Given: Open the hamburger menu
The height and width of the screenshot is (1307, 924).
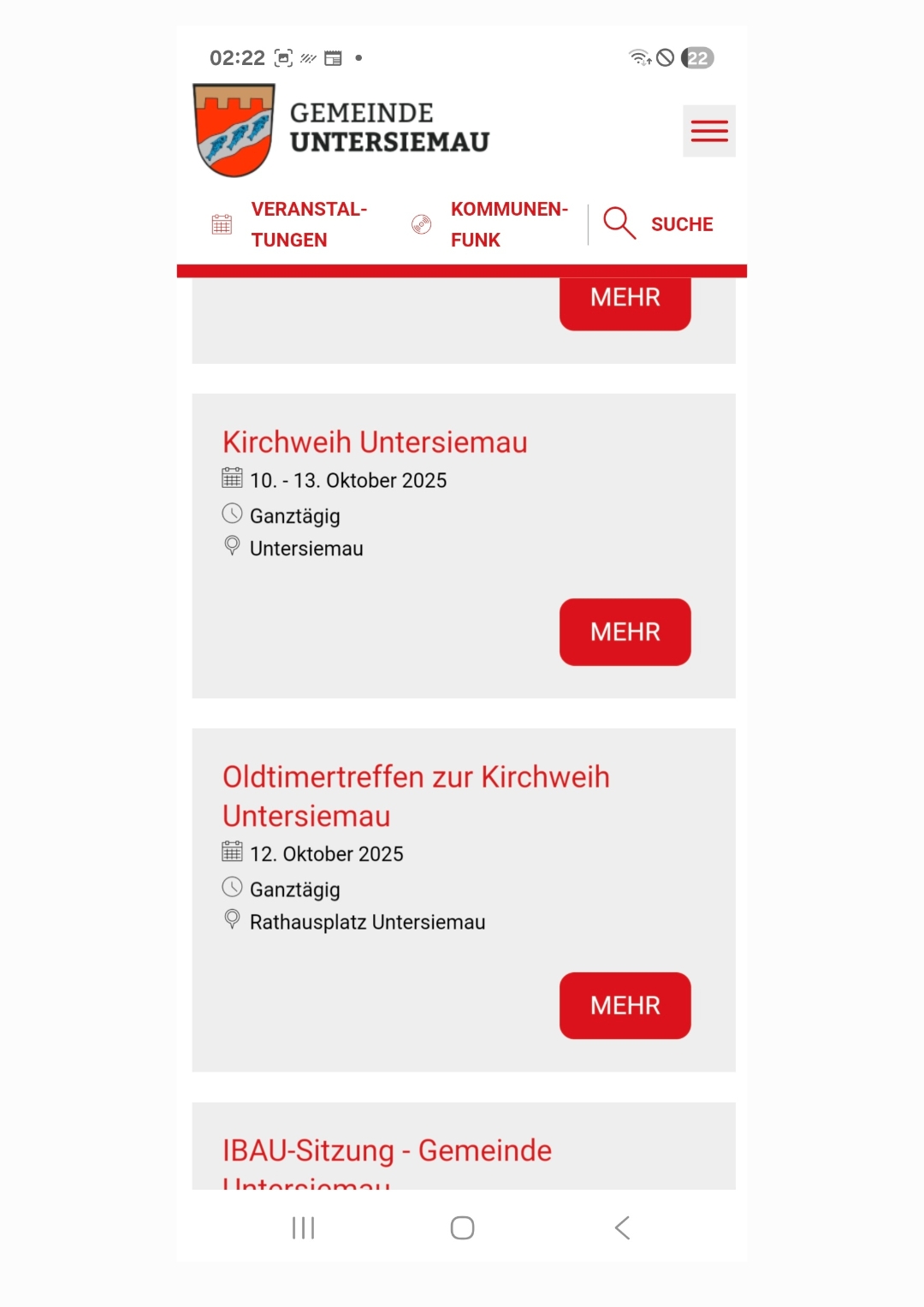Looking at the screenshot, I should pyautogui.click(x=708, y=131).
